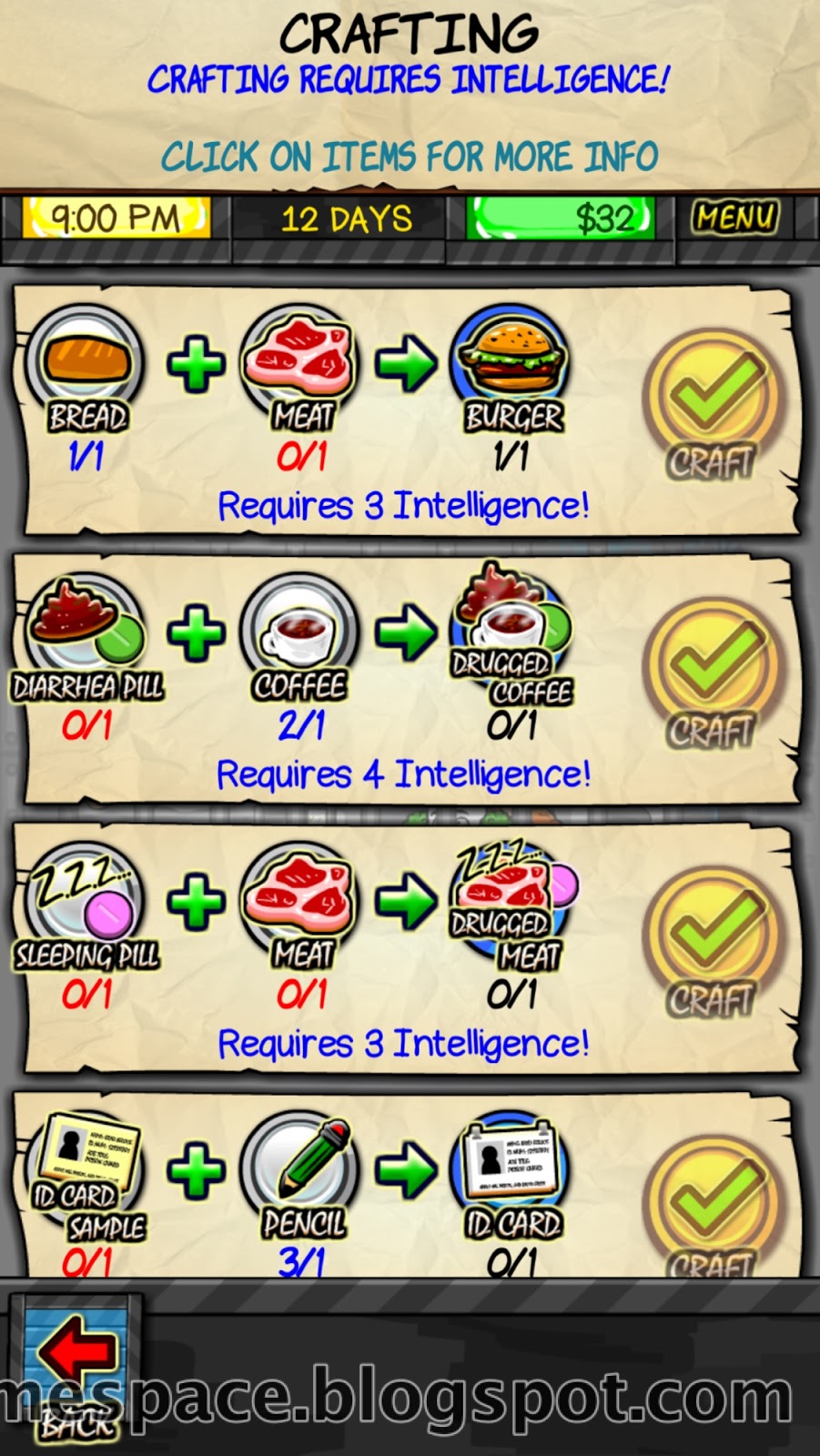The image size is (820, 1456).
Task: Tap Meat in the Drugged Meat recipe
Action: [299, 898]
